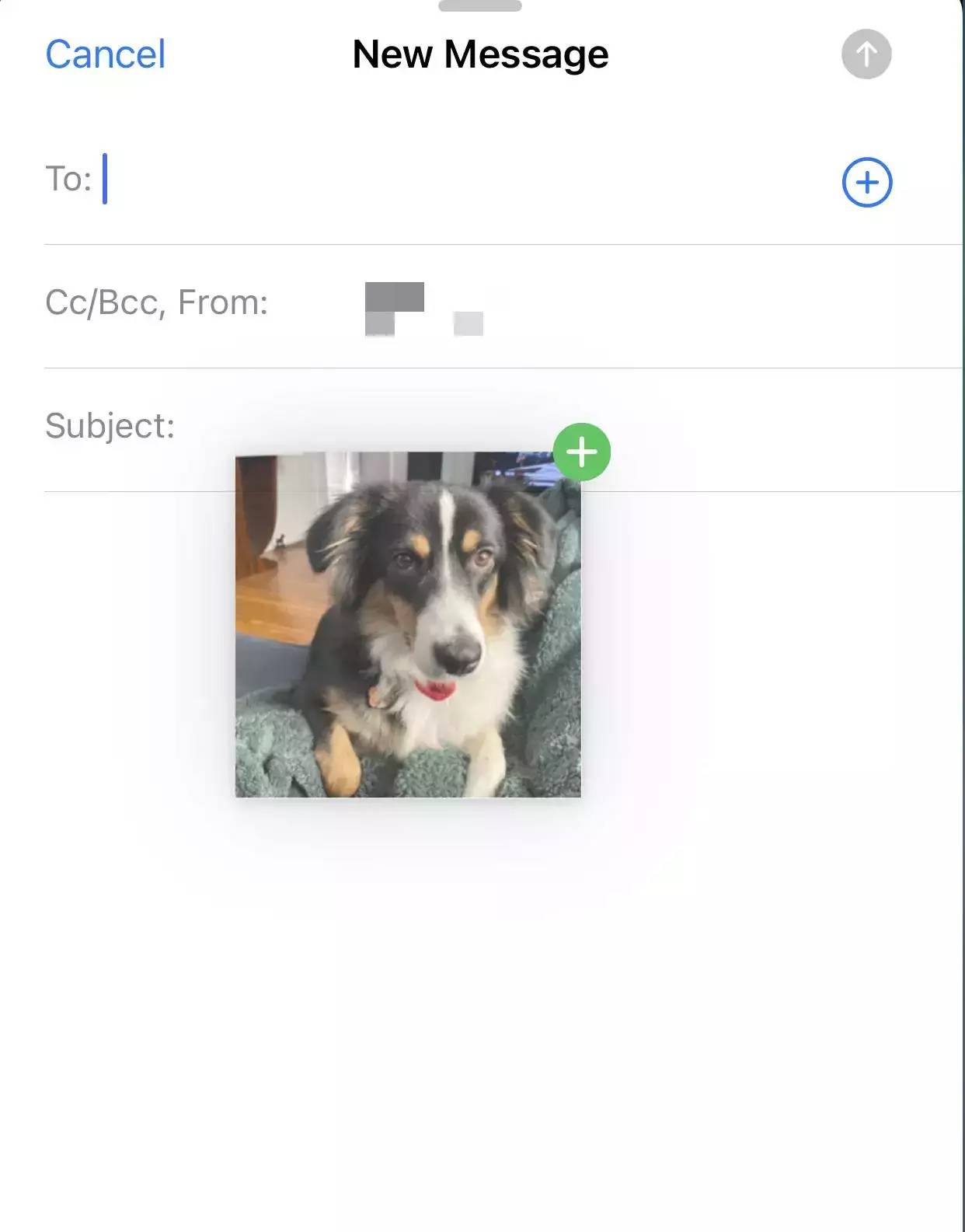The height and width of the screenshot is (1232, 965).
Task: Expand the Cc/Bcc, From row
Action: click(x=157, y=302)
